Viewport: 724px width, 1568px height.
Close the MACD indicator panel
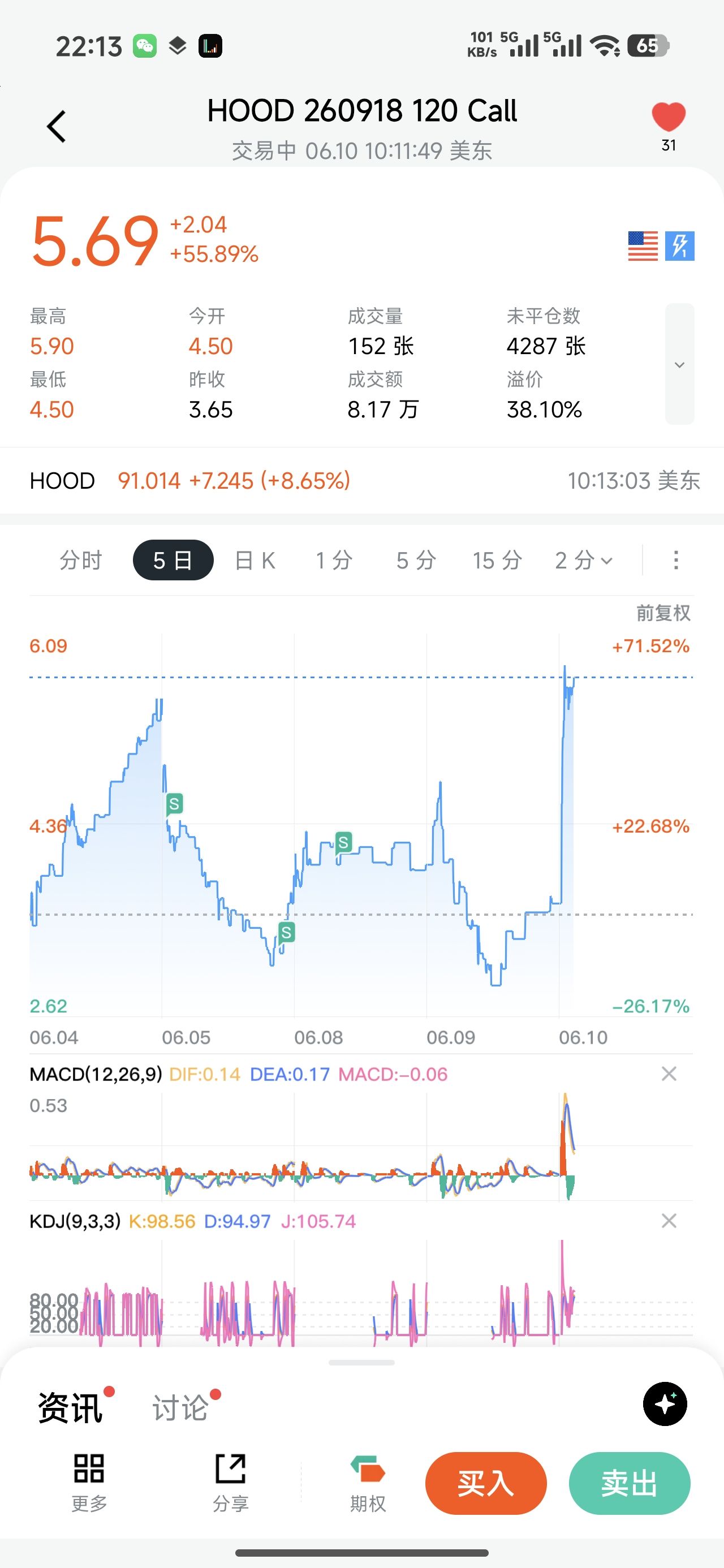pyautogui.click(x=669, y=1074)
